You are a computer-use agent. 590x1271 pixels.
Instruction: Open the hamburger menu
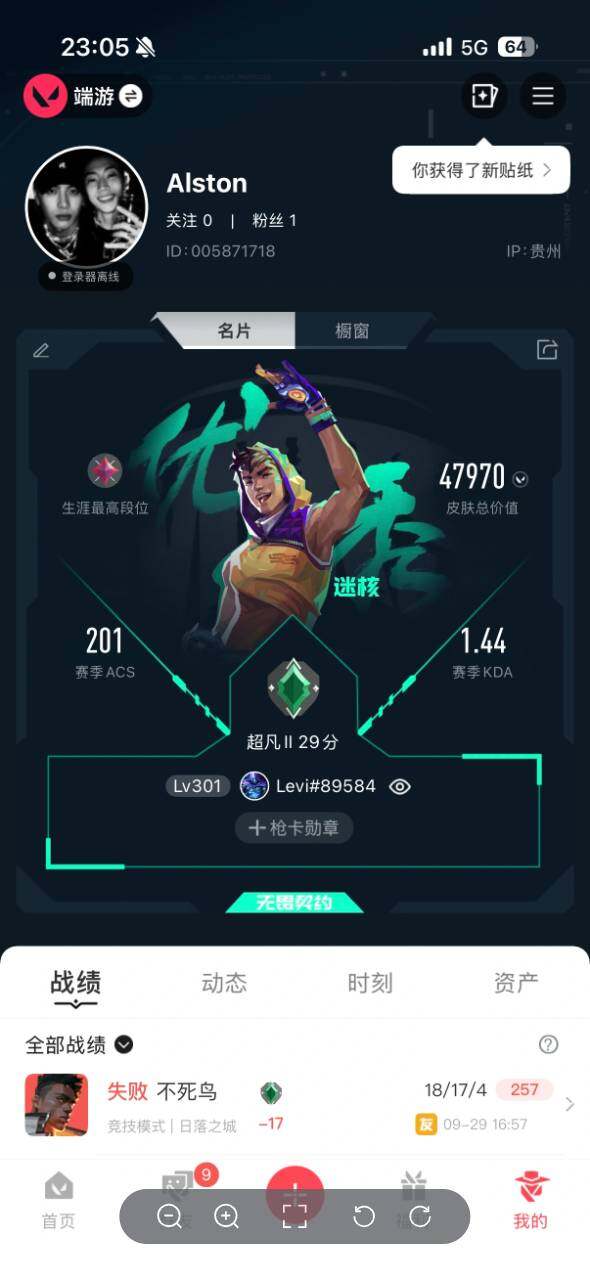[543, 96]
